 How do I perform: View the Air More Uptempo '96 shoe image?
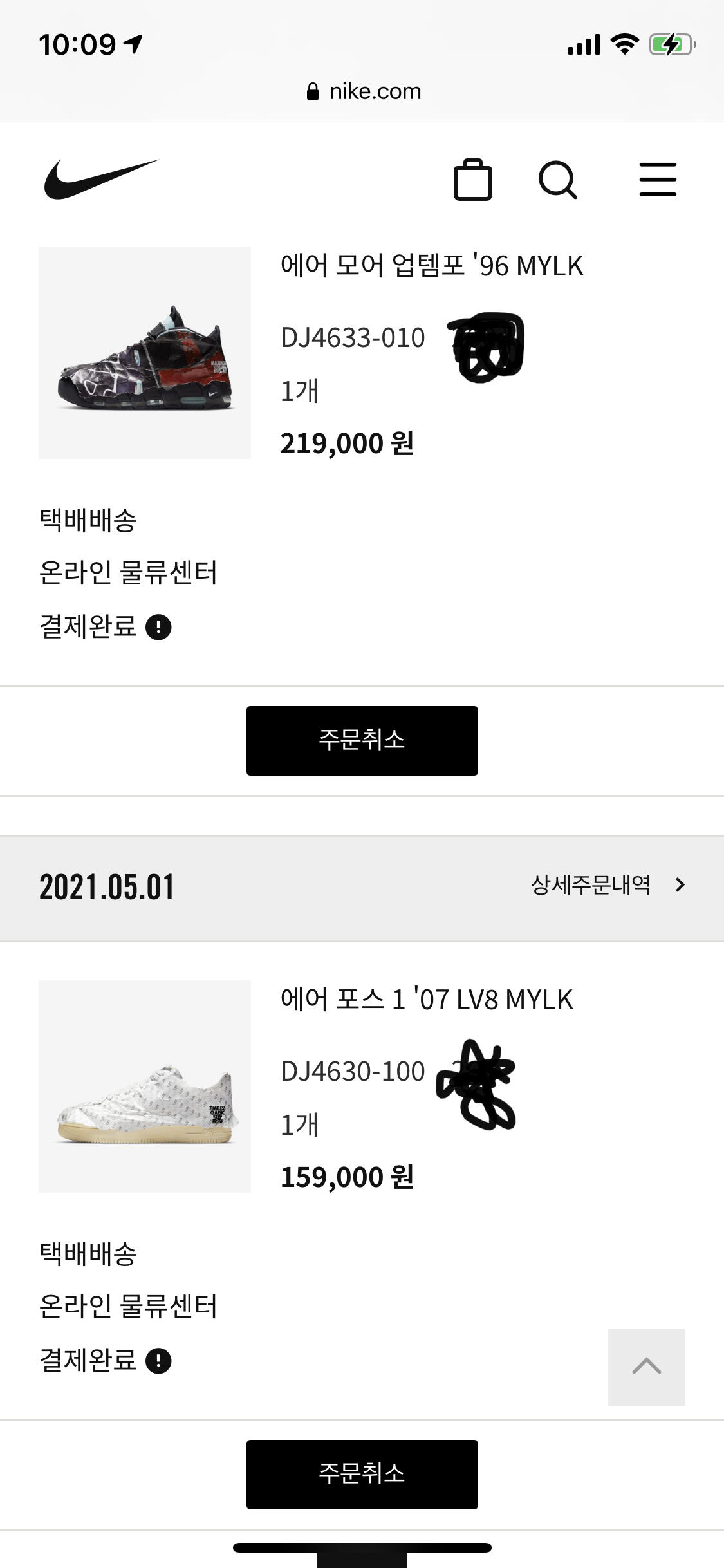point(145,353)
